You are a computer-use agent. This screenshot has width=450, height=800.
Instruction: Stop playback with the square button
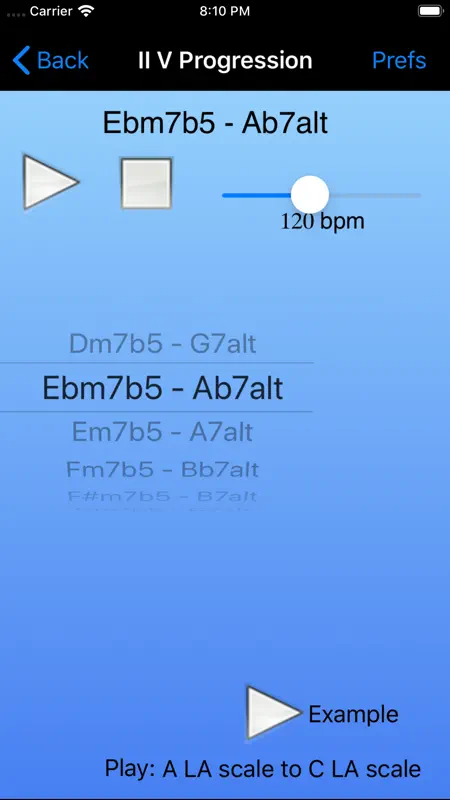[x=146, y=183]
